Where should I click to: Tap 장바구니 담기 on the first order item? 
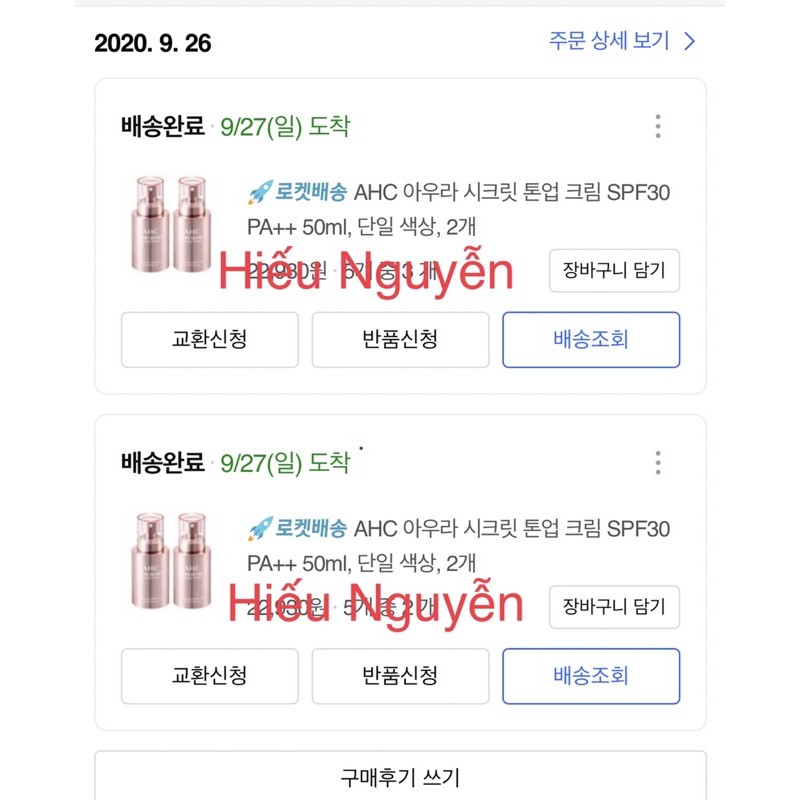click(614, 270)
